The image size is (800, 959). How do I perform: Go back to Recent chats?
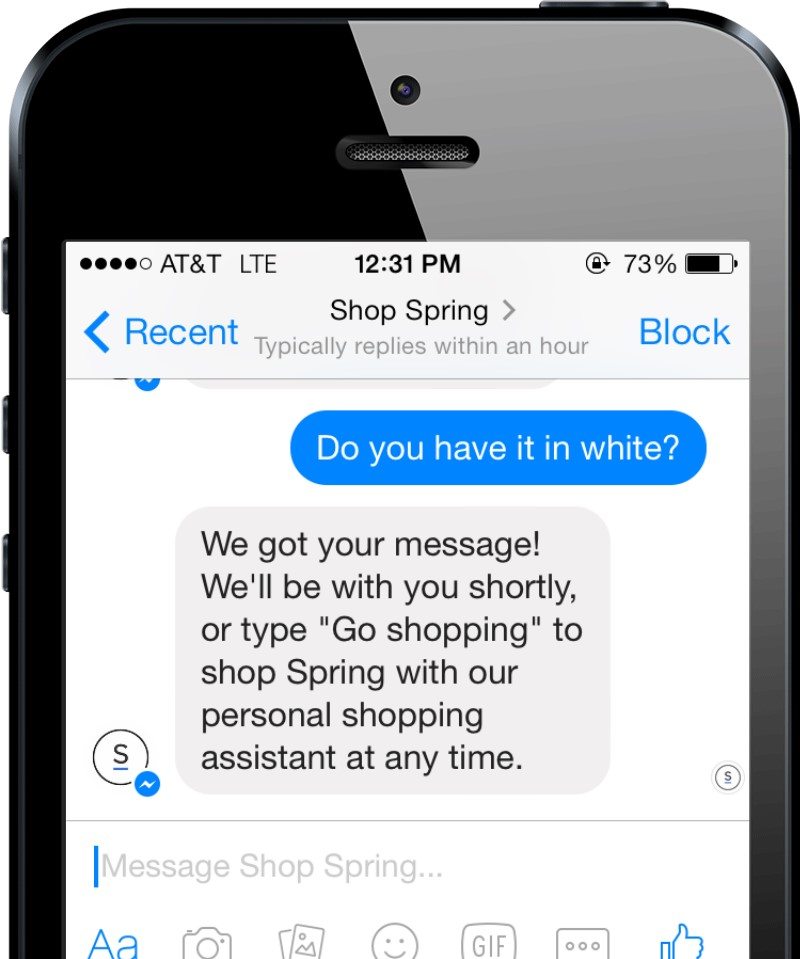tap(162, 332)
